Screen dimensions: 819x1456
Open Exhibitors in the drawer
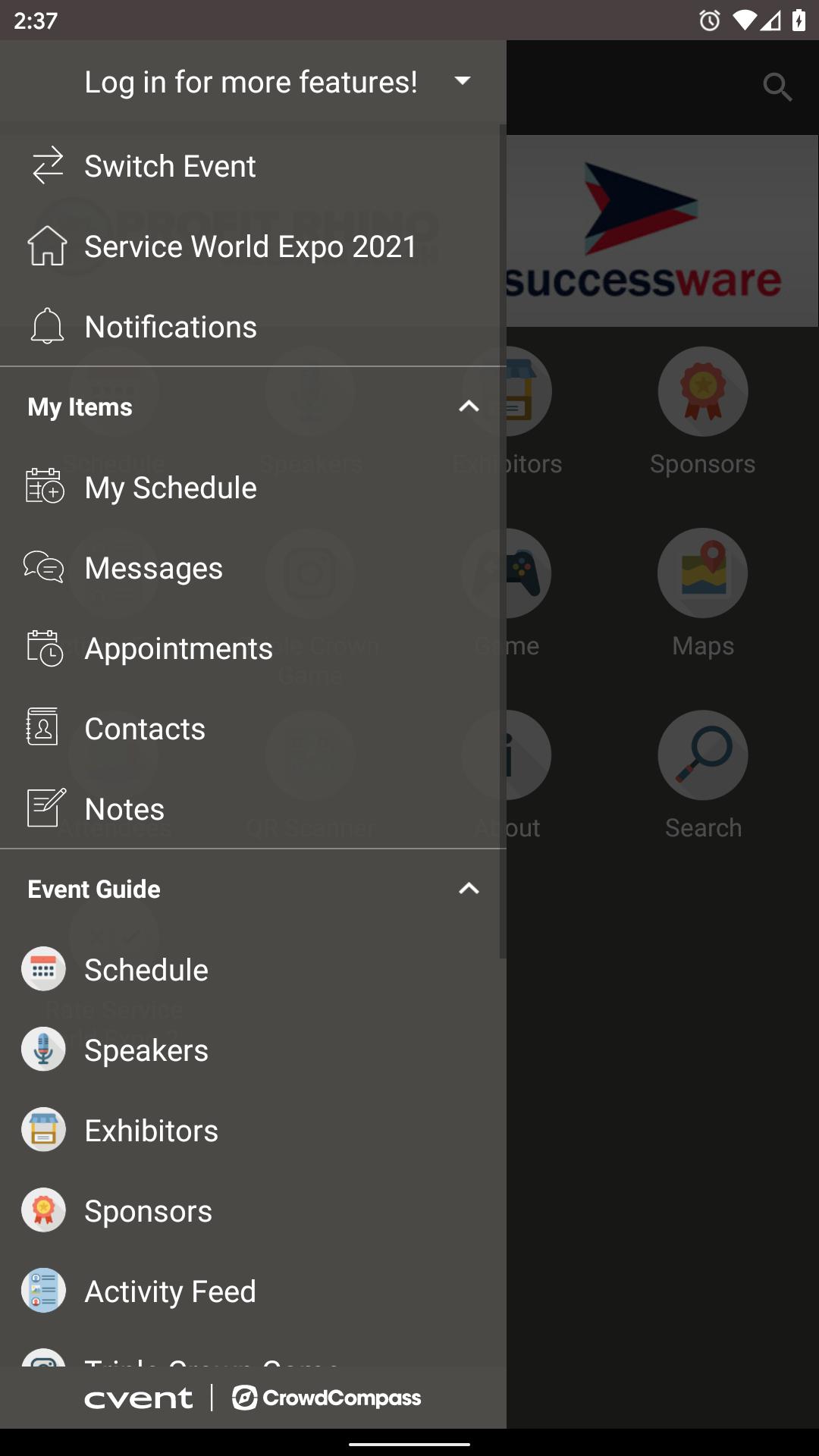tap(151, 1131)
